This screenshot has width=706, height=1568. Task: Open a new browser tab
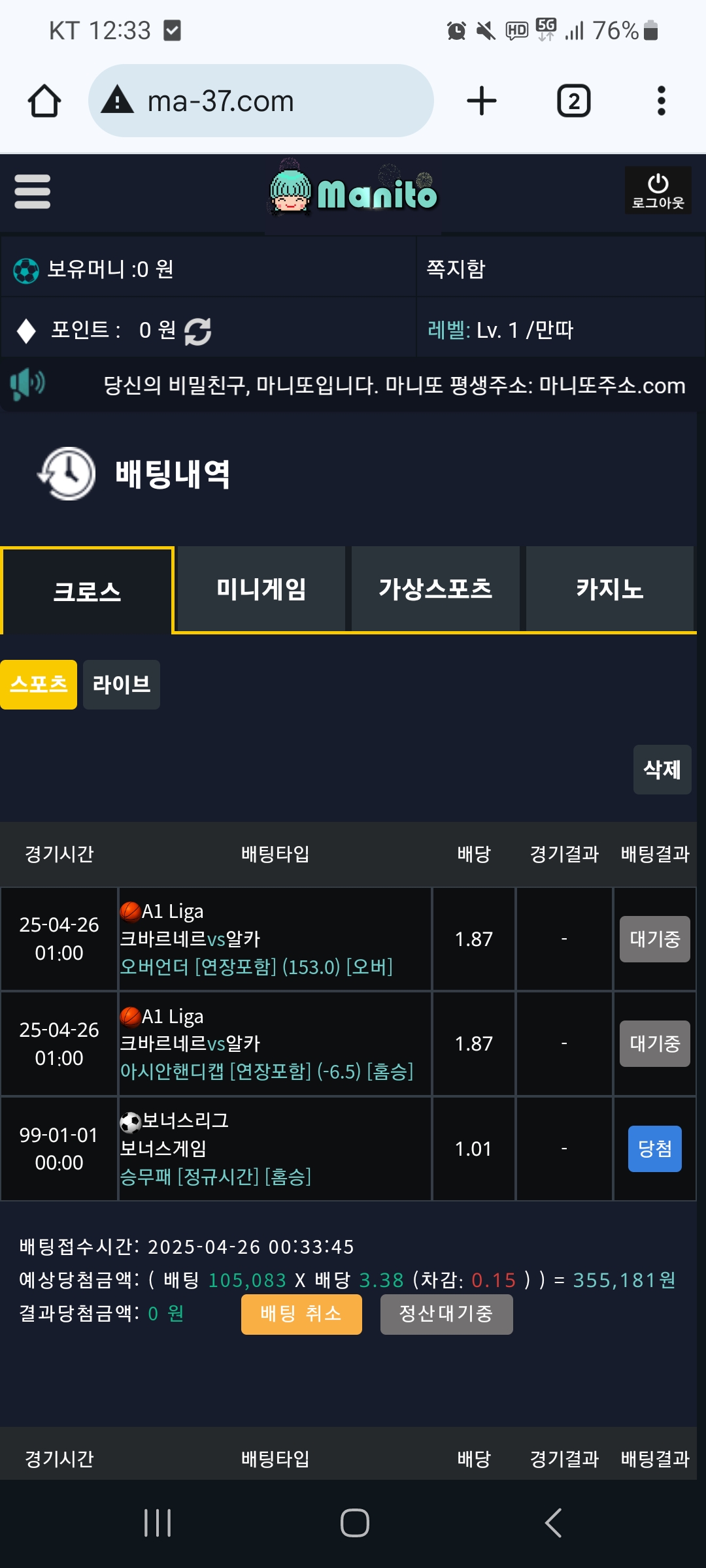click(482, 101)
